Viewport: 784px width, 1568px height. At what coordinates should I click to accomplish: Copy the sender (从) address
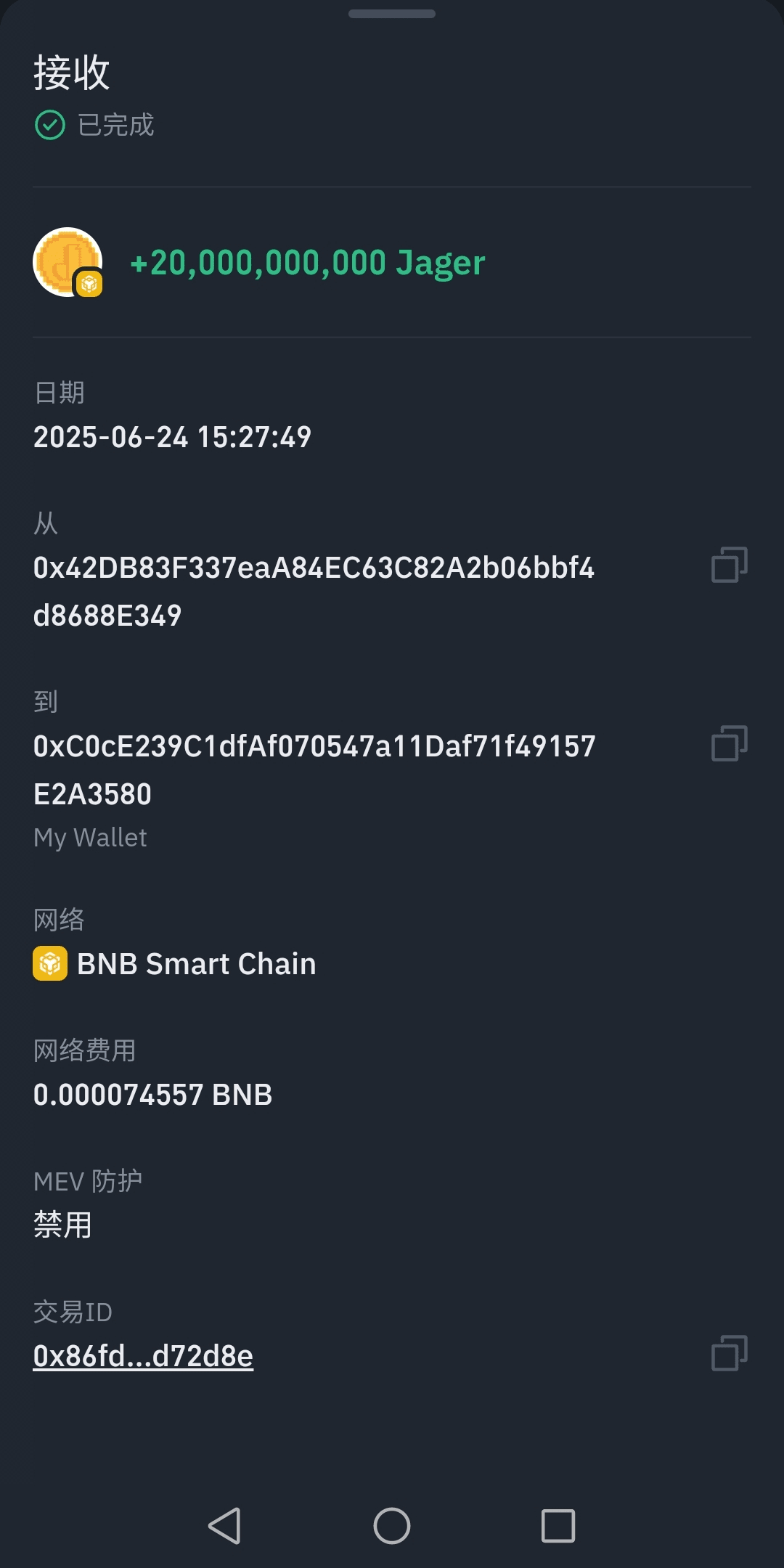click(x=729, y=565)
